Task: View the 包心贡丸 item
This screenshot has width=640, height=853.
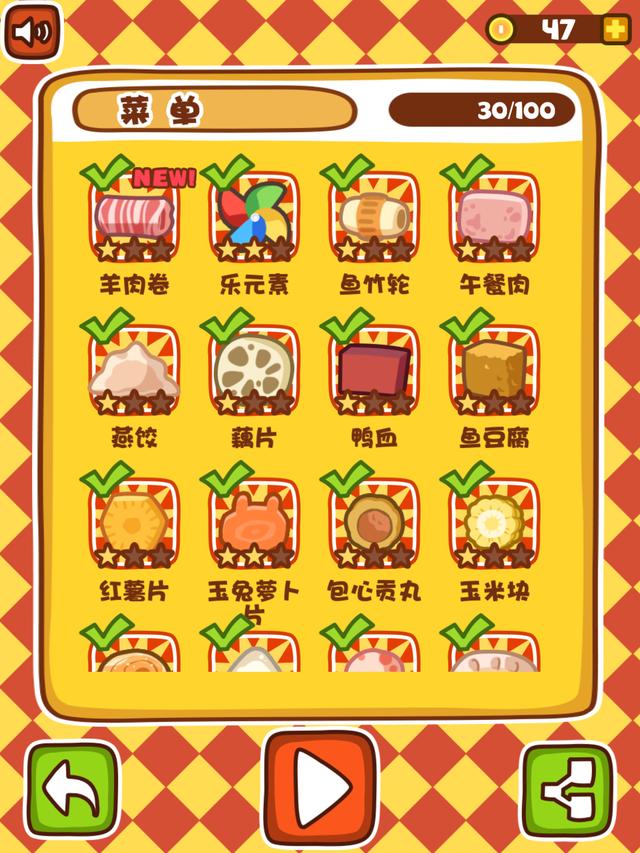Action: pos(374,524)
